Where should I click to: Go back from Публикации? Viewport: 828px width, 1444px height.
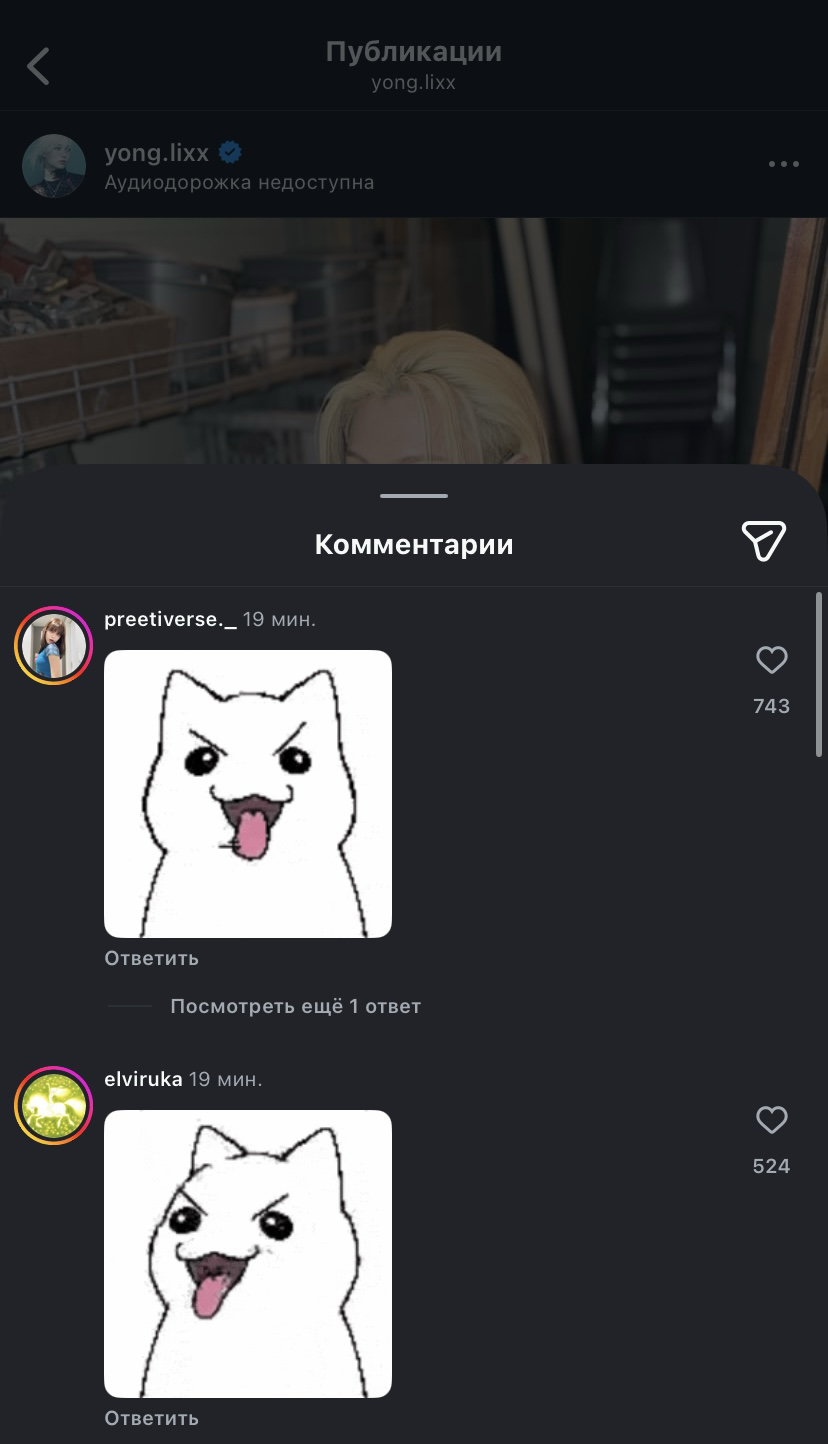click(x=38, y=67)
